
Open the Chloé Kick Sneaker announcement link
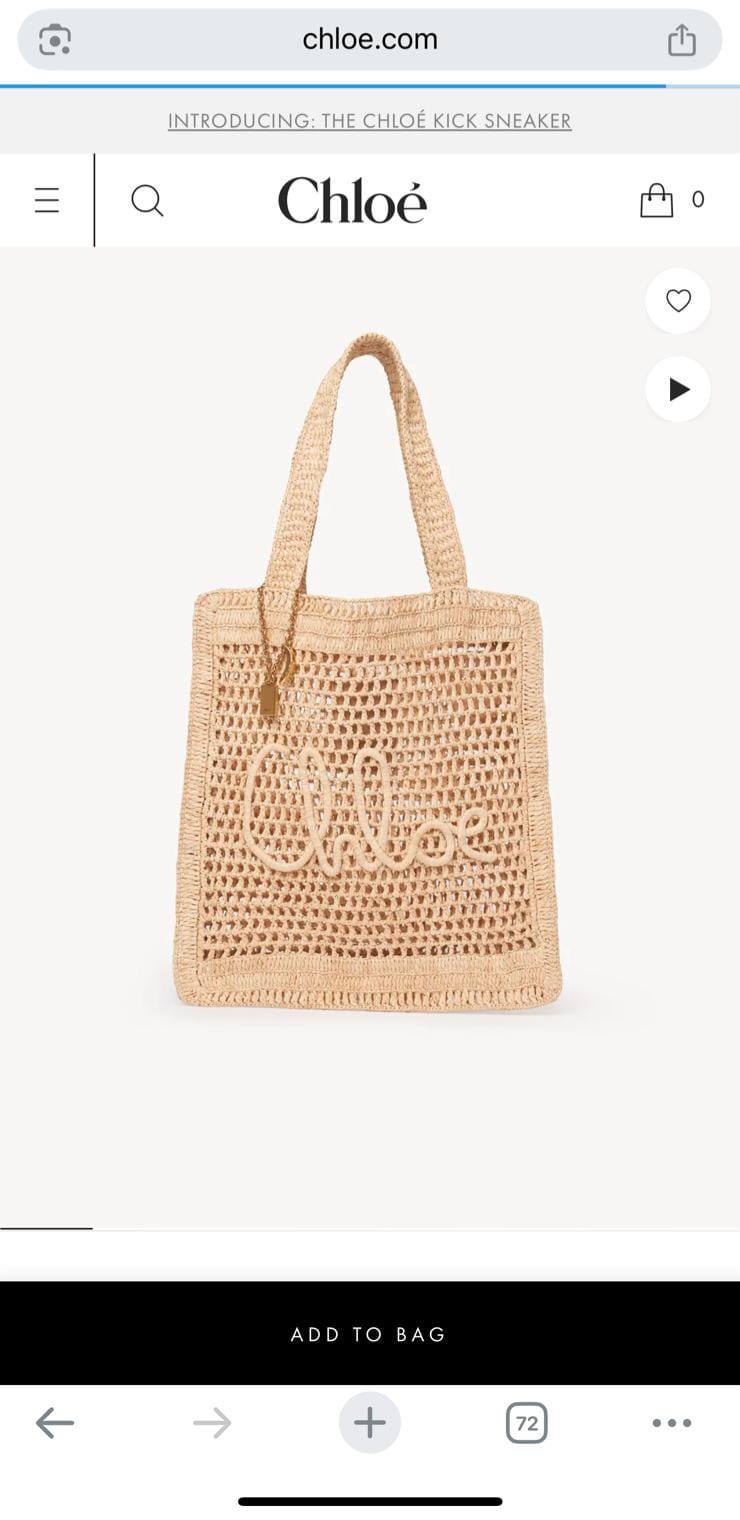(370, 121)
